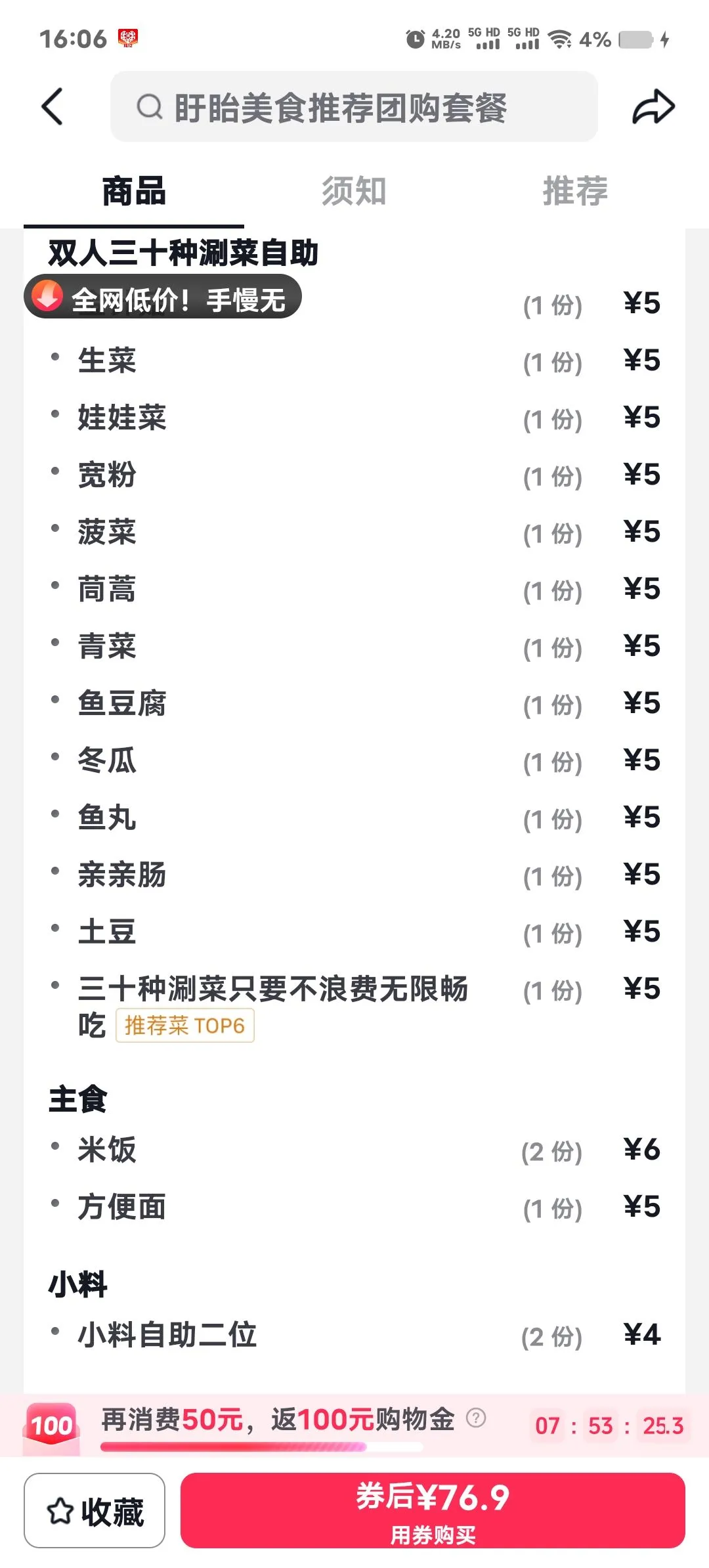
Task: Open the question mark help for 购物金
Action: pyautogui.click(x=476, y=1418)
